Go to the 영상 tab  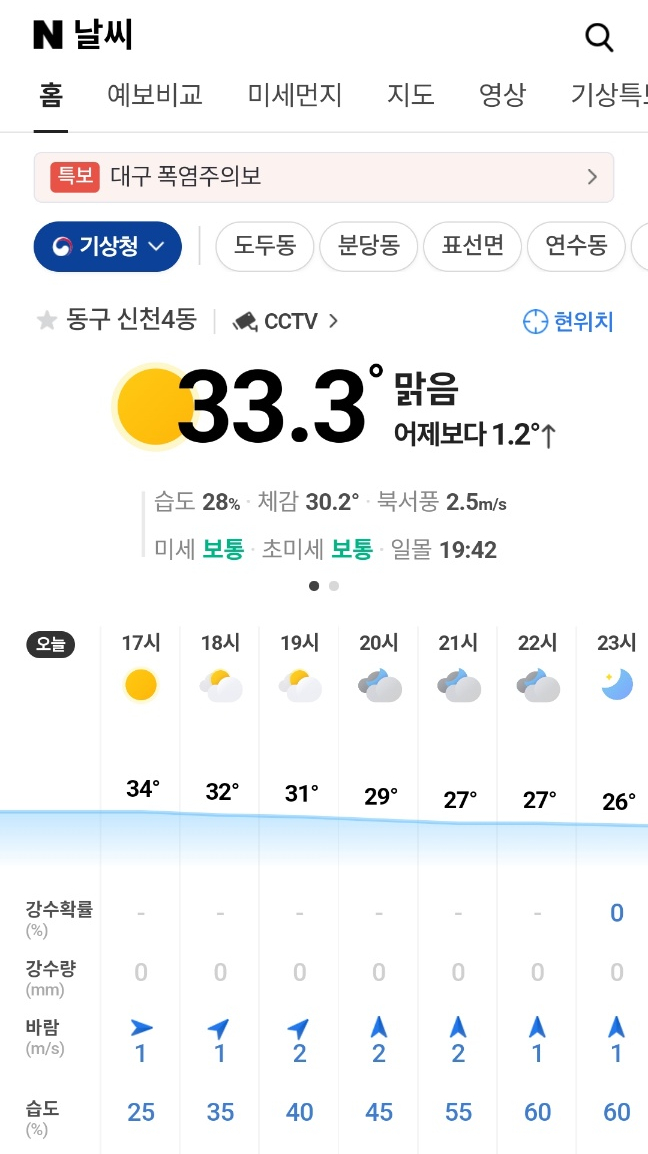click(502, 95)
